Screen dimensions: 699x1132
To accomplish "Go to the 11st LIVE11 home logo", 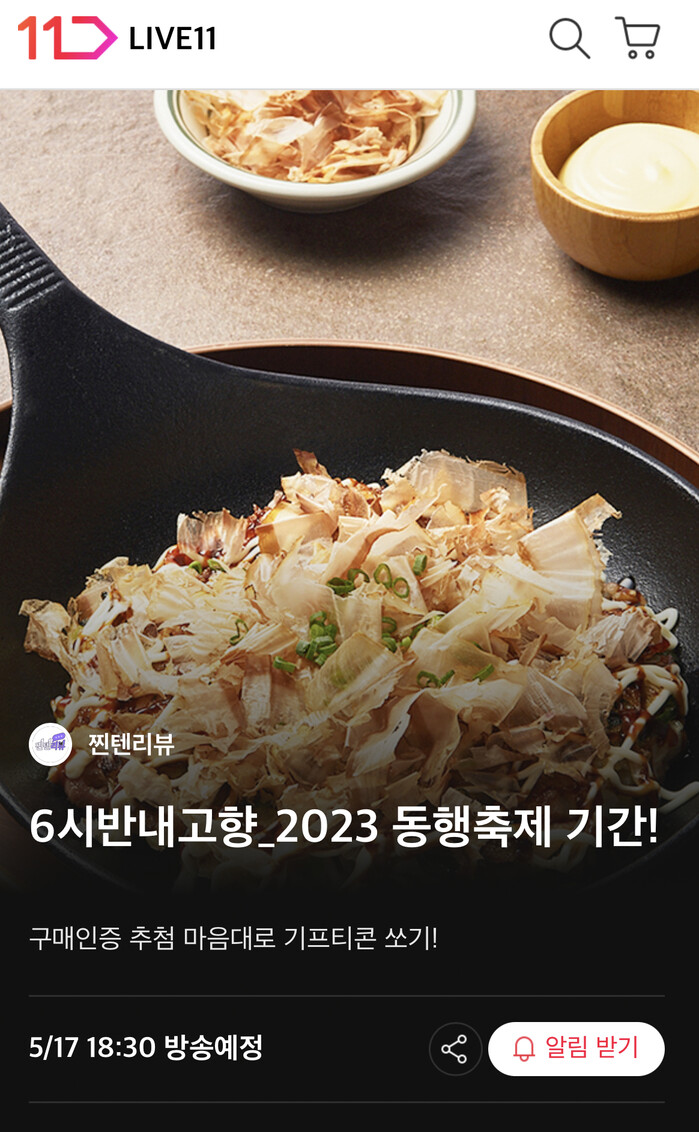I will (x=117, y=39).
